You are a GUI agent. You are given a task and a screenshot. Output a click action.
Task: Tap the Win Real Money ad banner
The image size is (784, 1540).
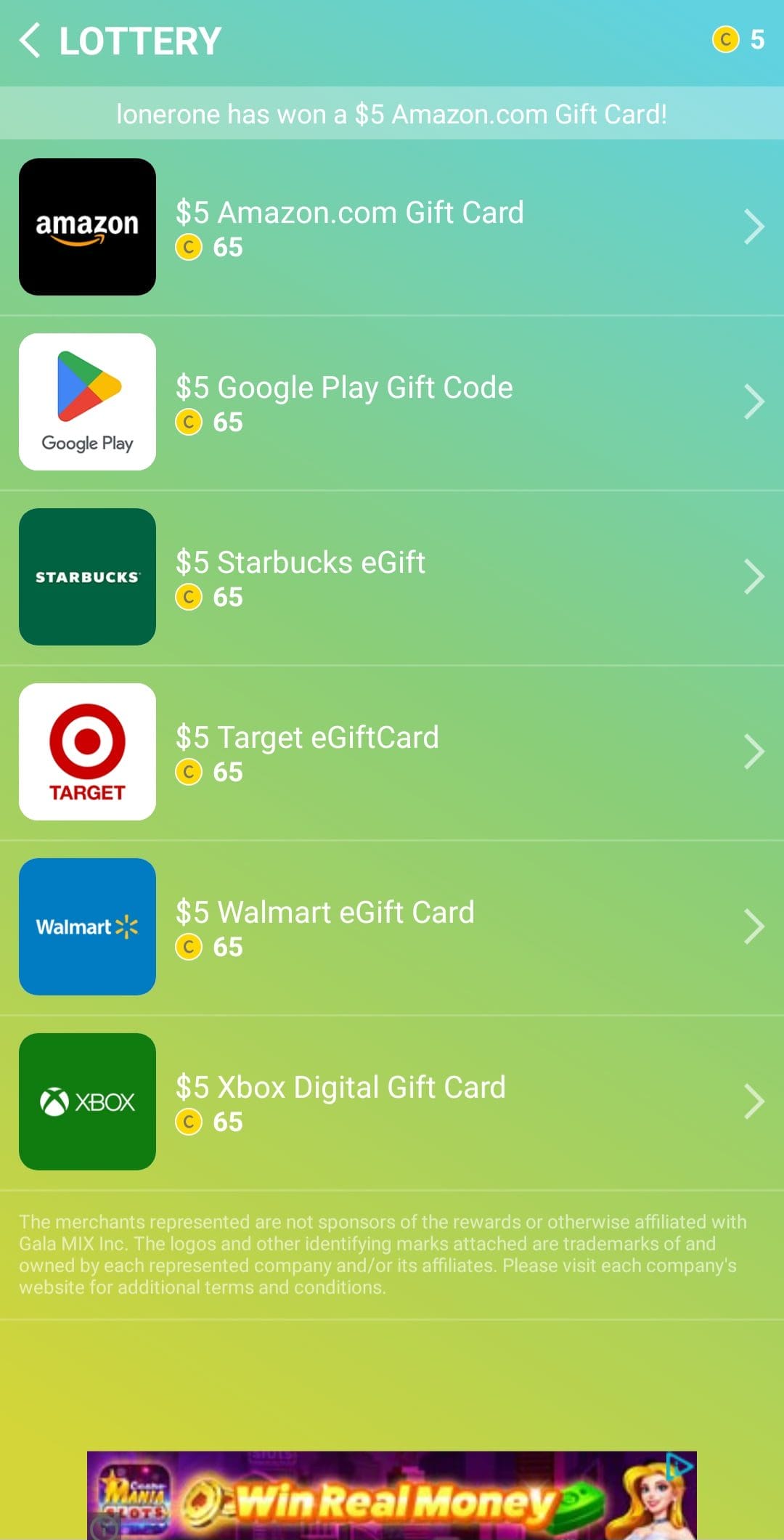click(392, 1496)
